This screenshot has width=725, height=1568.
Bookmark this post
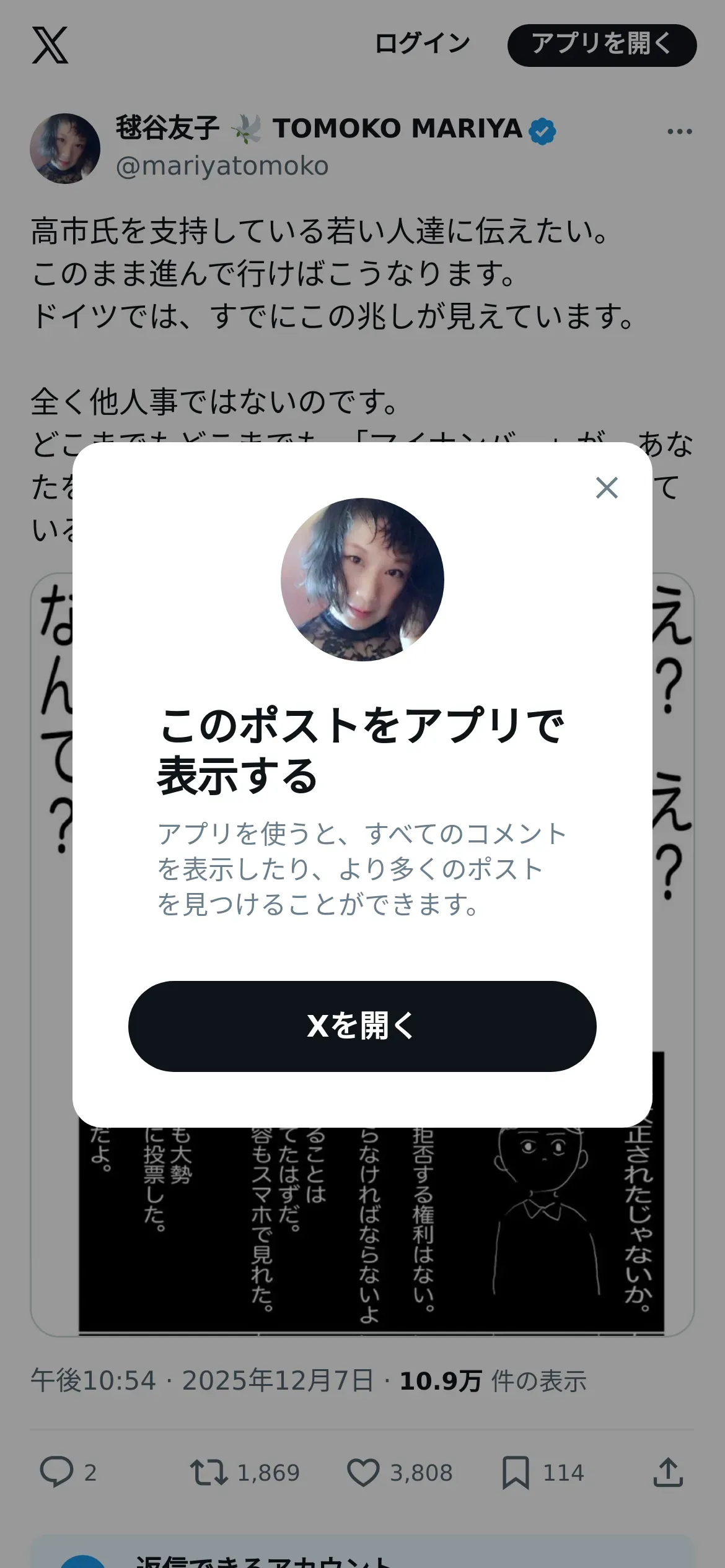(516, 1472)
